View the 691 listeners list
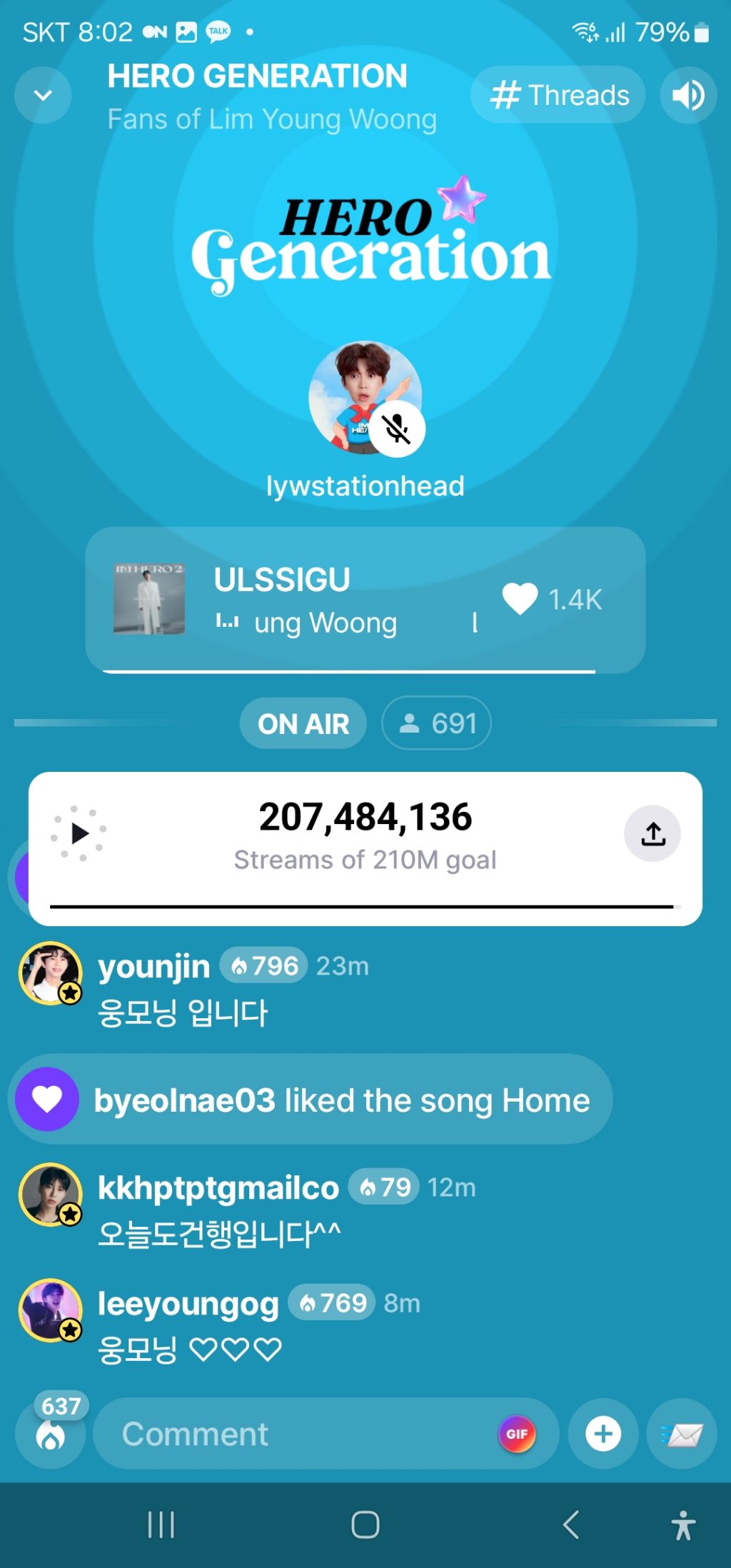 pos(436,723)
